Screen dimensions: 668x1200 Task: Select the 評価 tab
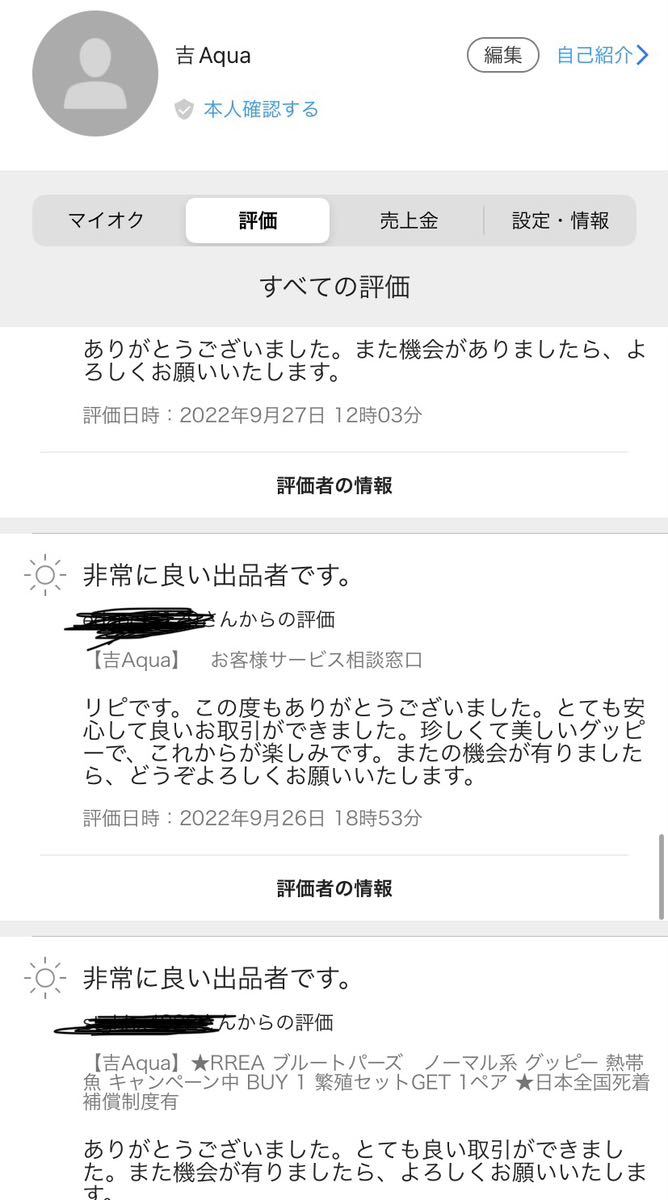[258, 221]
